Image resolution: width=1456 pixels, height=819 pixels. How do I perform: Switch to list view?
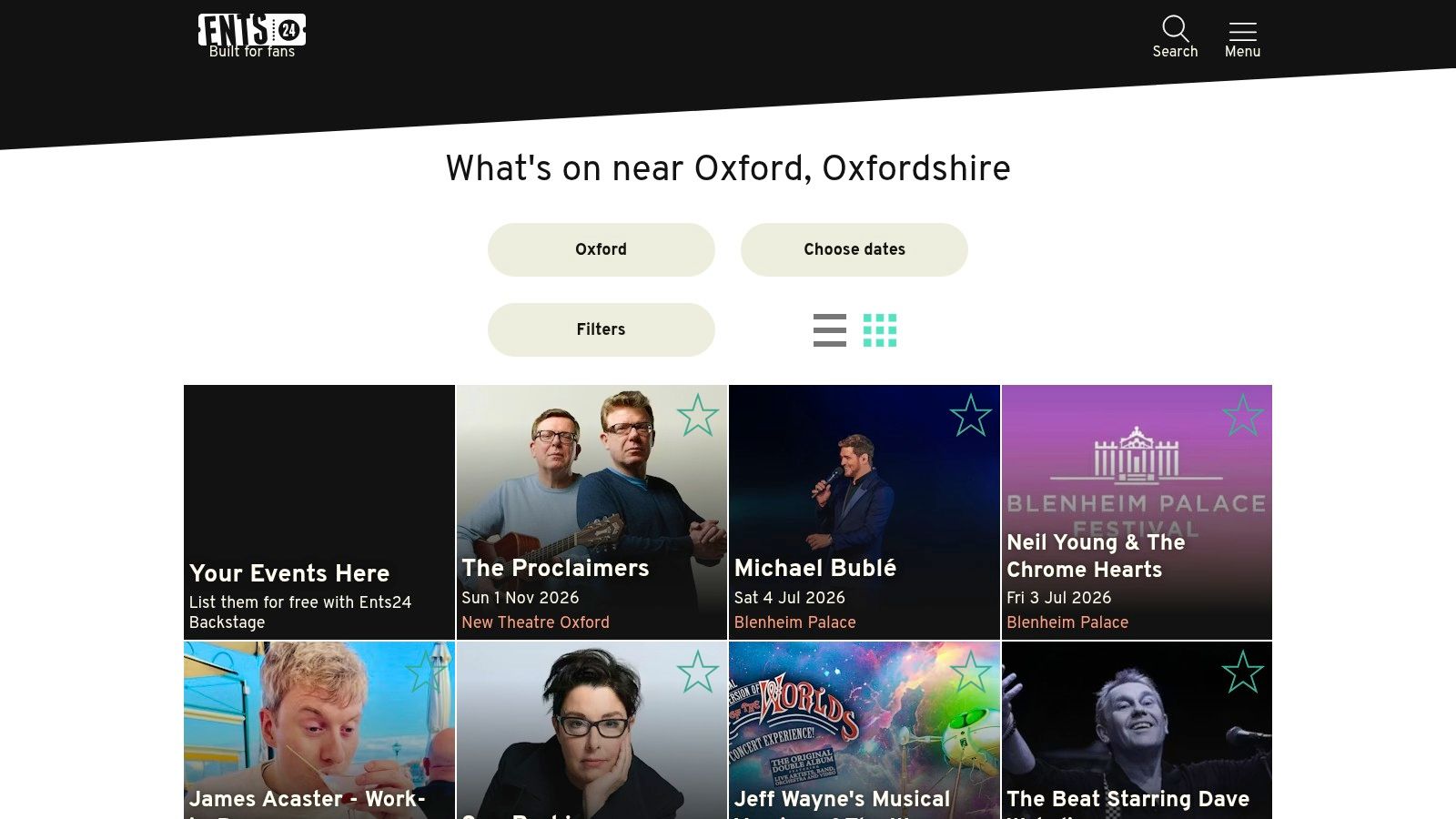click(829, 330)
